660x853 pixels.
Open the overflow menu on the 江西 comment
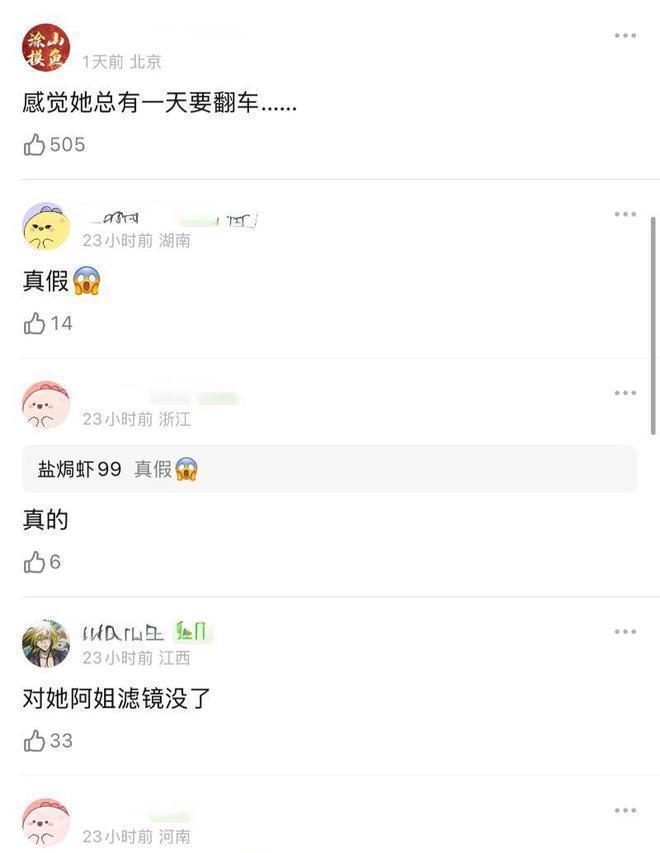(625, 632)
